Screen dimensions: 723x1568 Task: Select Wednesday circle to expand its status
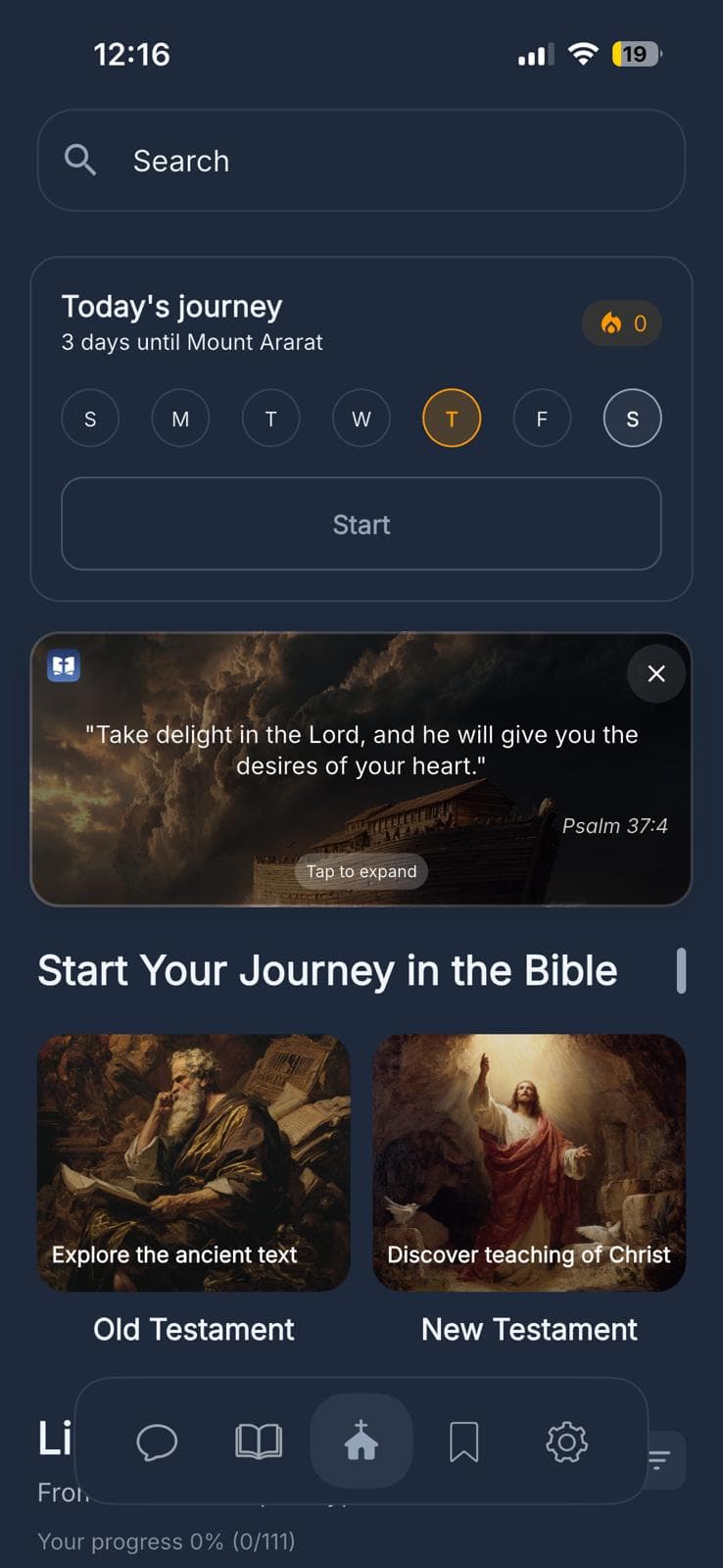pos(361,417)
